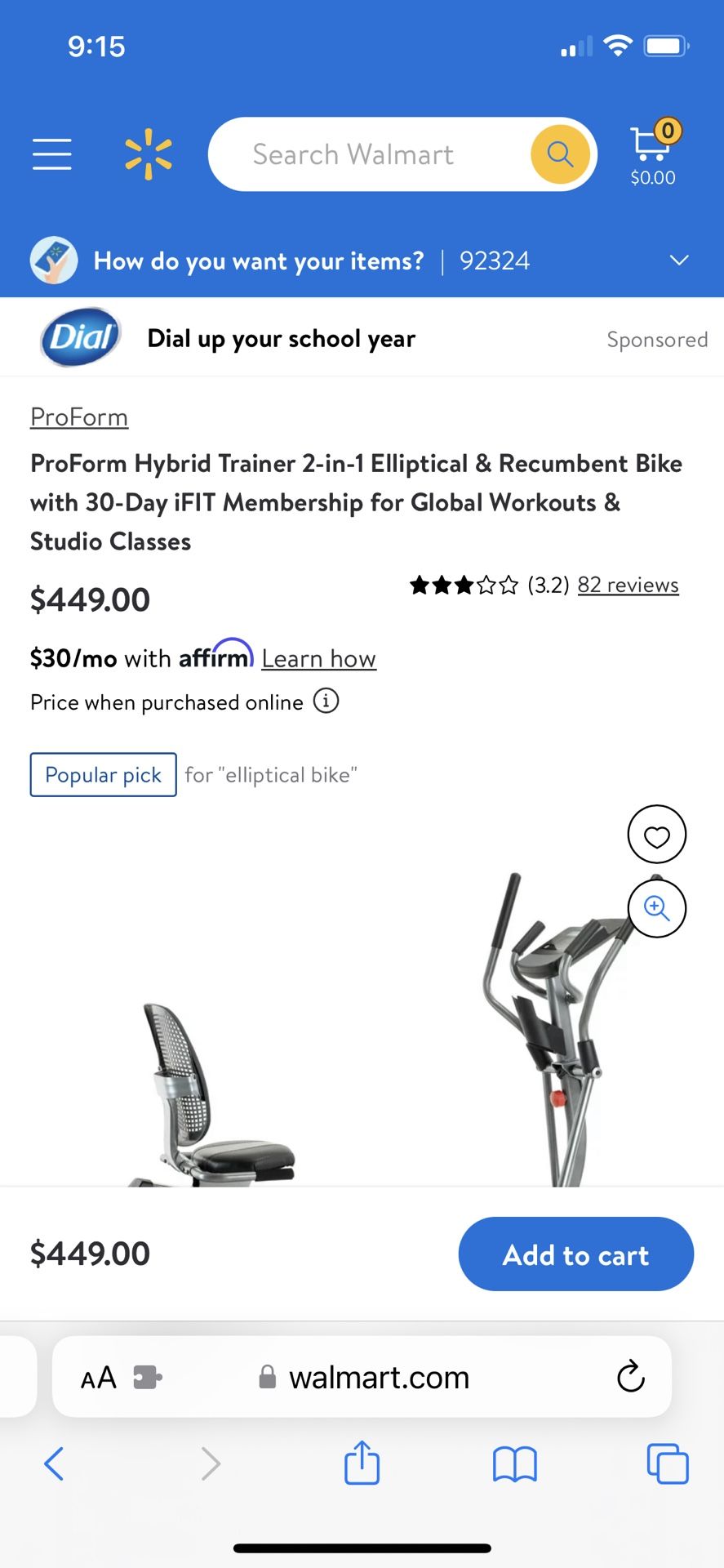Reload the page in Safari
Viewport: 724px width, 1568px height.
pyautogui.click(x=630, y=1378)
